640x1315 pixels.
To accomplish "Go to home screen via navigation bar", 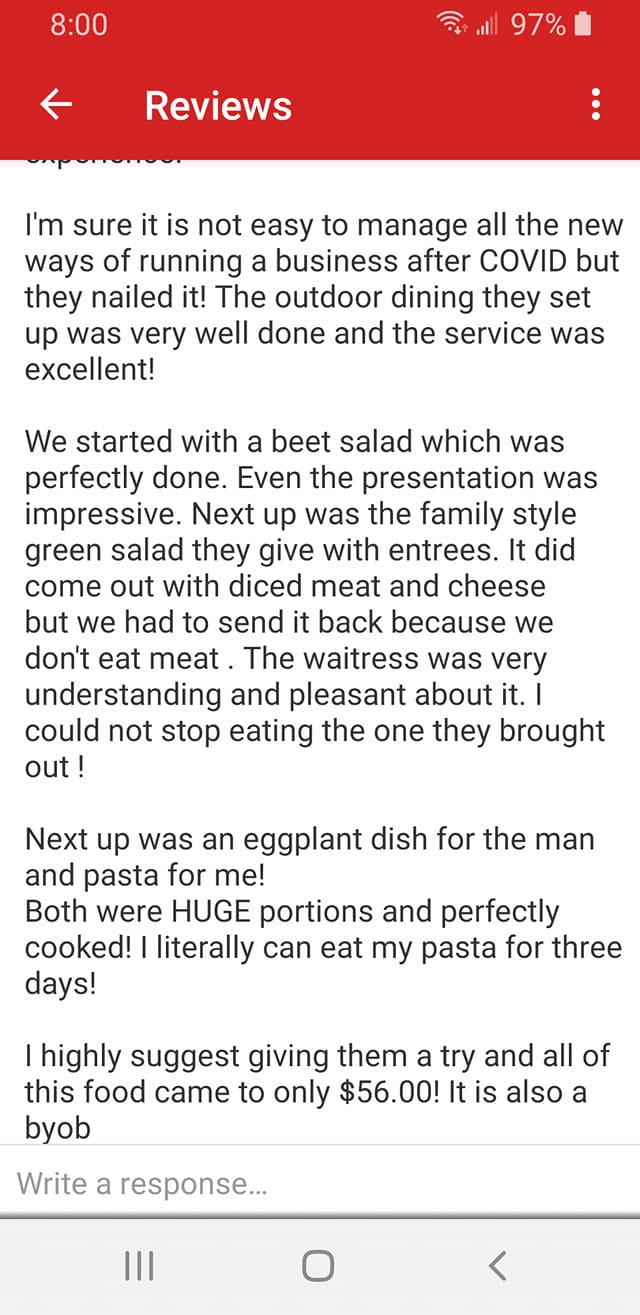I will tap(318, 1266).
